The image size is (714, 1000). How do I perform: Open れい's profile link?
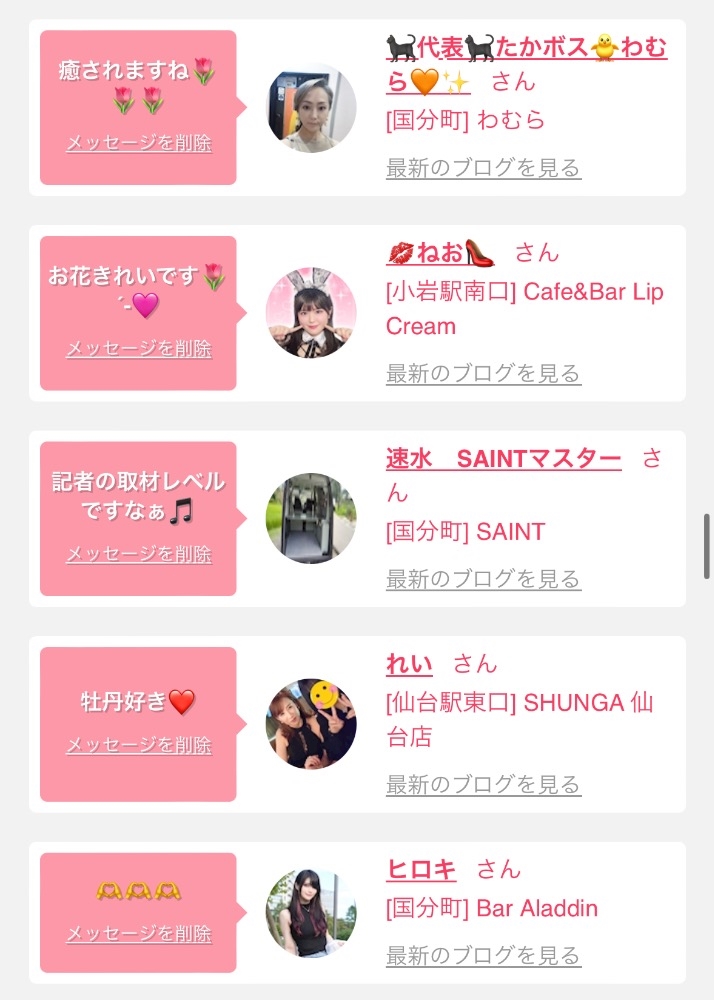click(409, 665)
